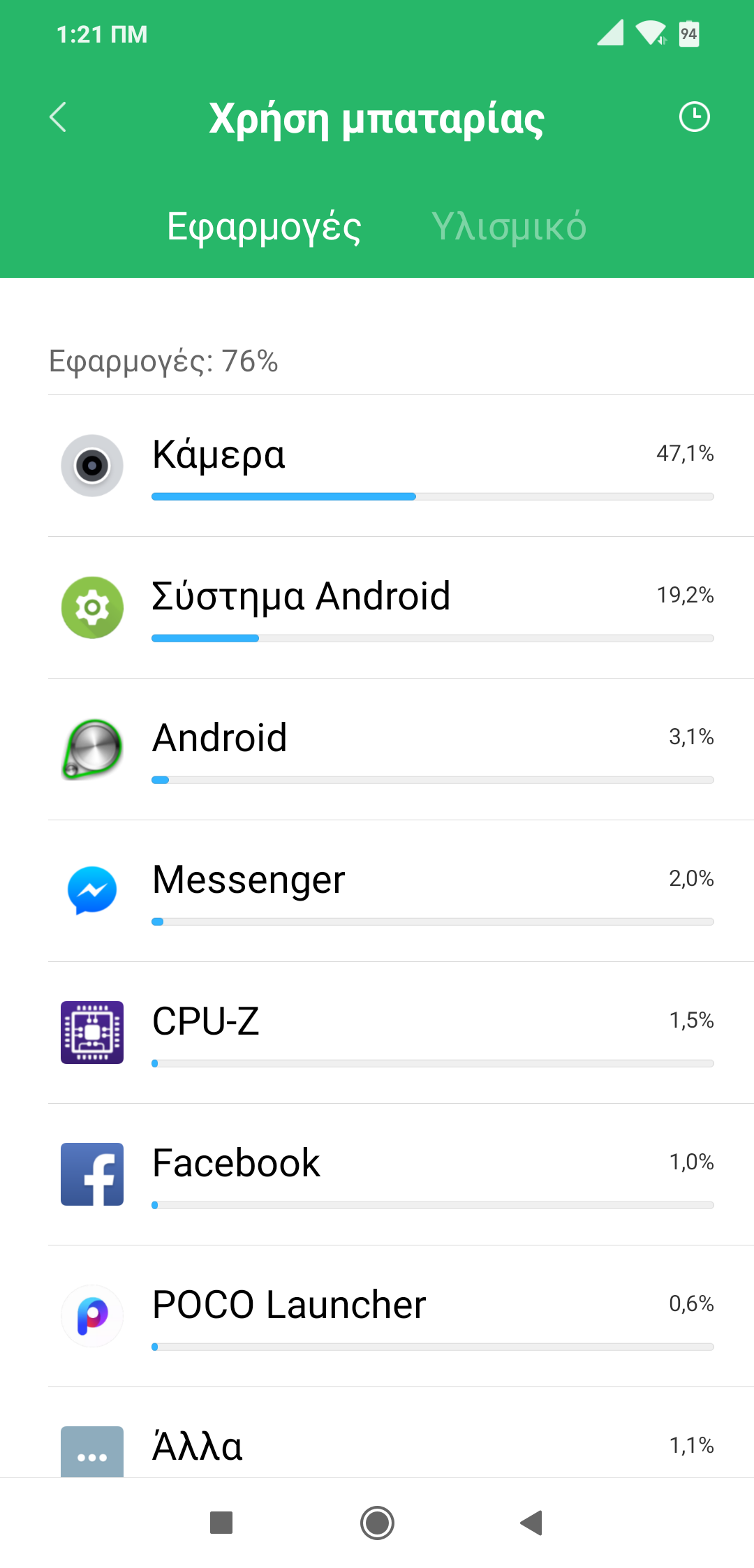Open recent apps from navigation bar
754x1568 pixels.
[x=221, y=1523]
